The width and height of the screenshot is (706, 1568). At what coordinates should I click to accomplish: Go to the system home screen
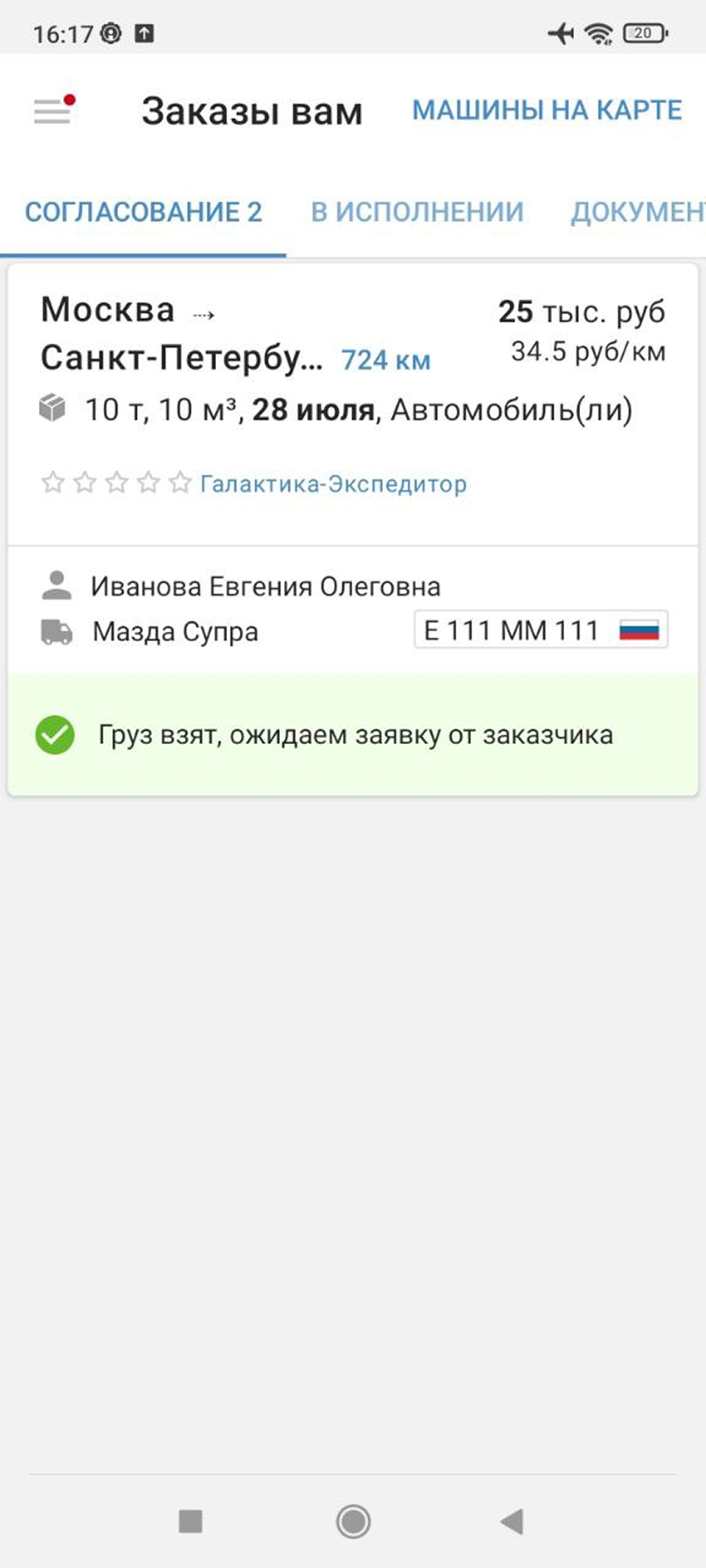click(353, 1521)
